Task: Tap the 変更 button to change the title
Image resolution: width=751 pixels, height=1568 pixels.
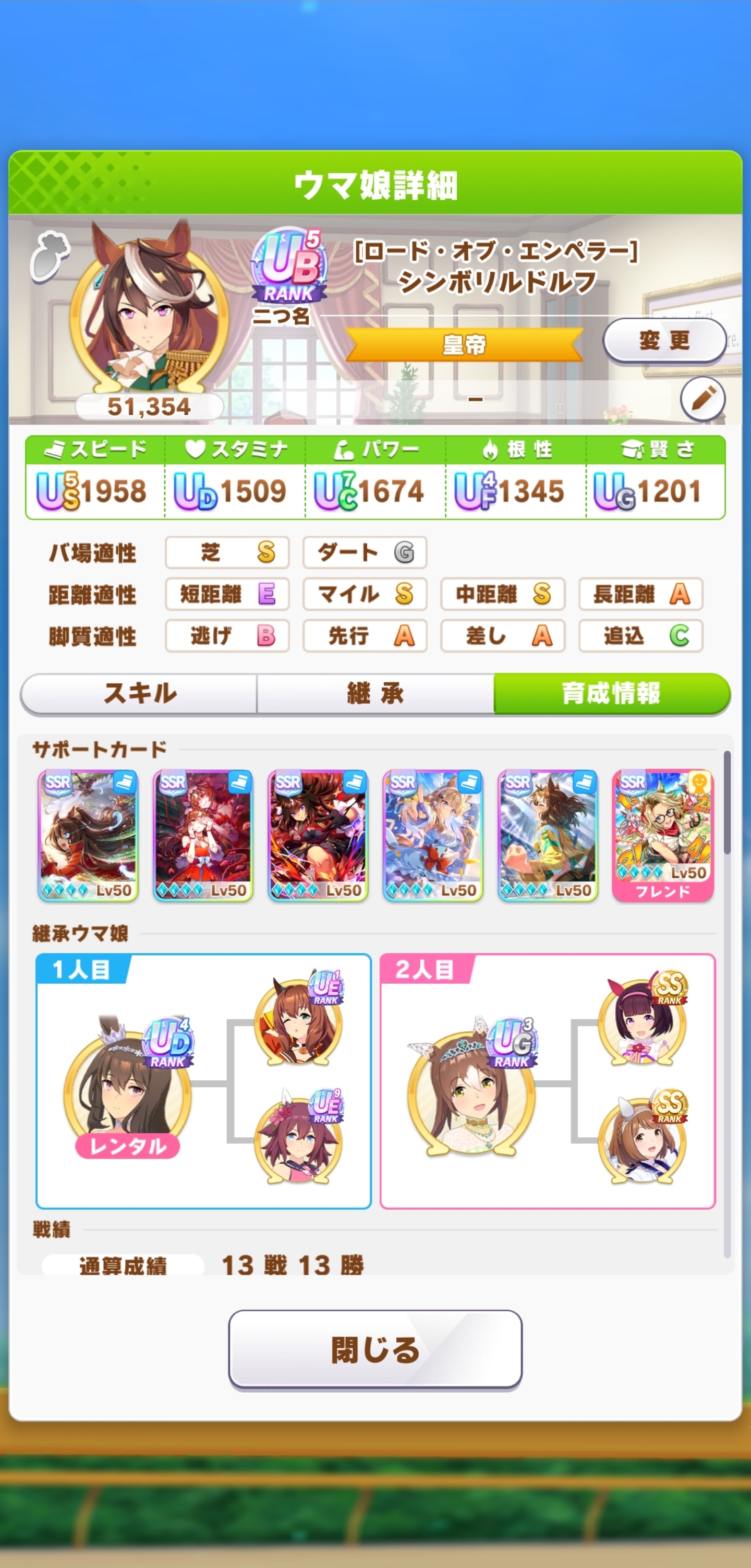Action: [x=664, y=340]
